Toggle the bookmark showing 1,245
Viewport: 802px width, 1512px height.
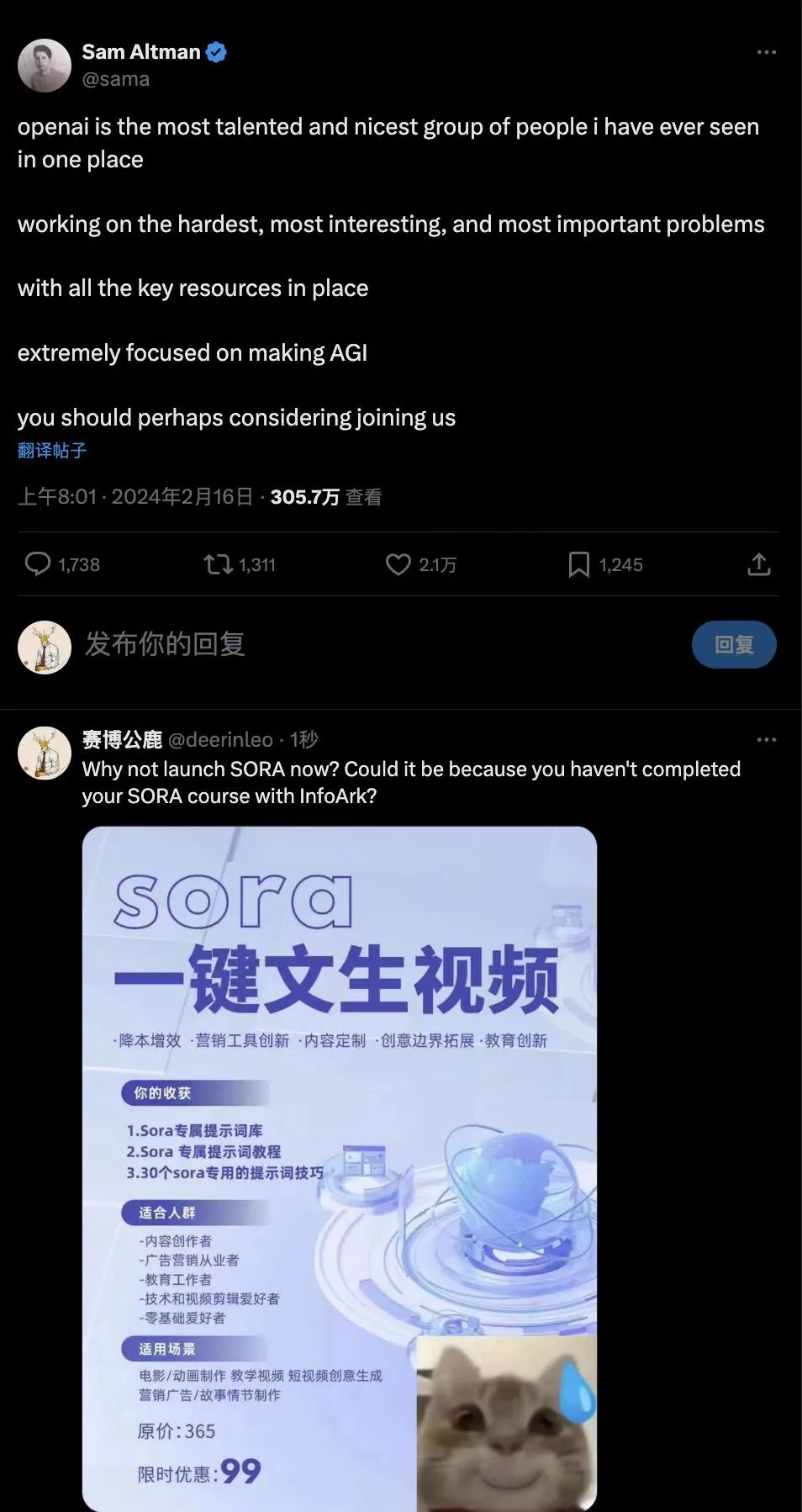tap(578, 564)
